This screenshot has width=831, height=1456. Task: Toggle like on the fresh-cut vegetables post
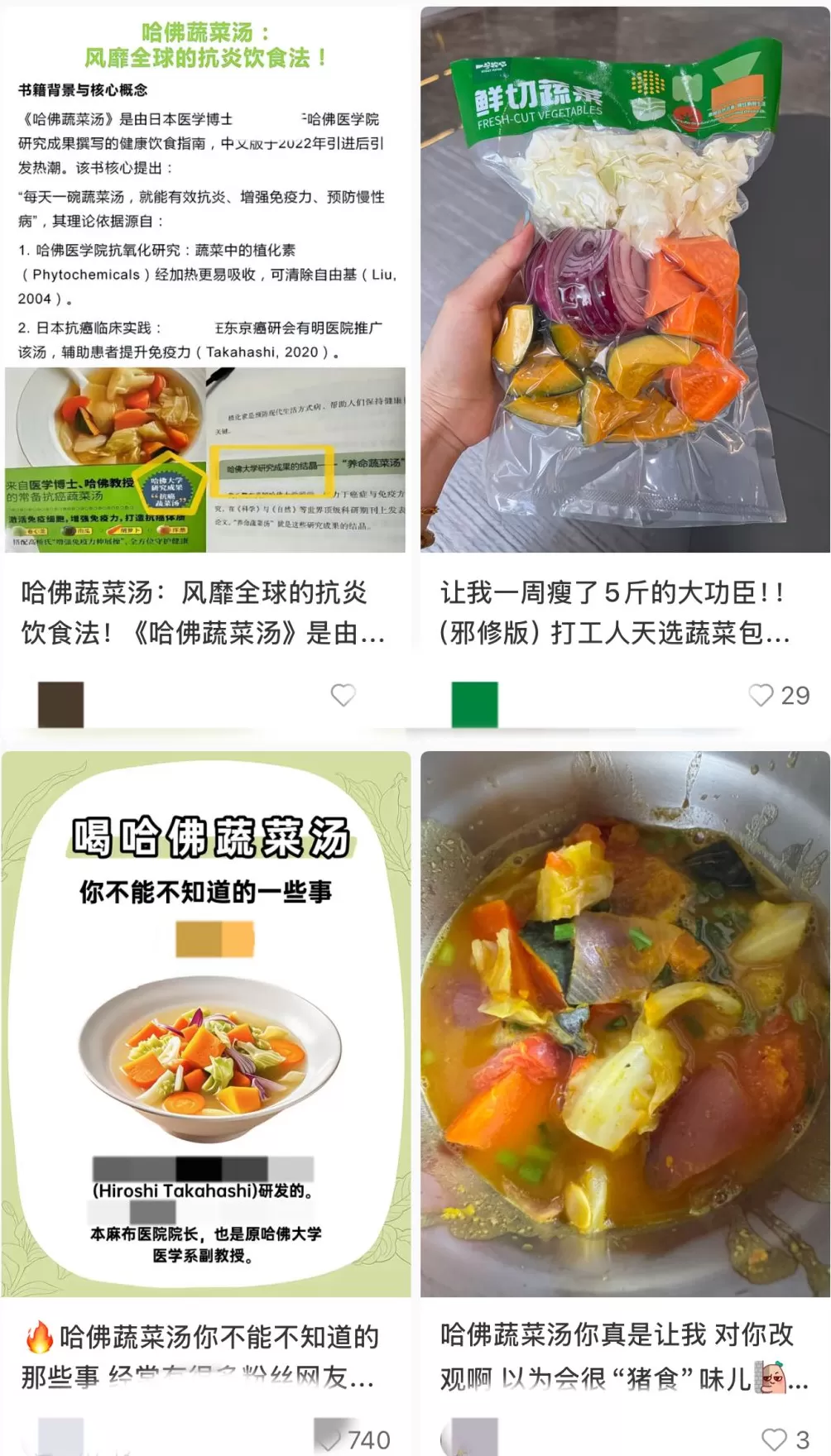pos(761,696)
